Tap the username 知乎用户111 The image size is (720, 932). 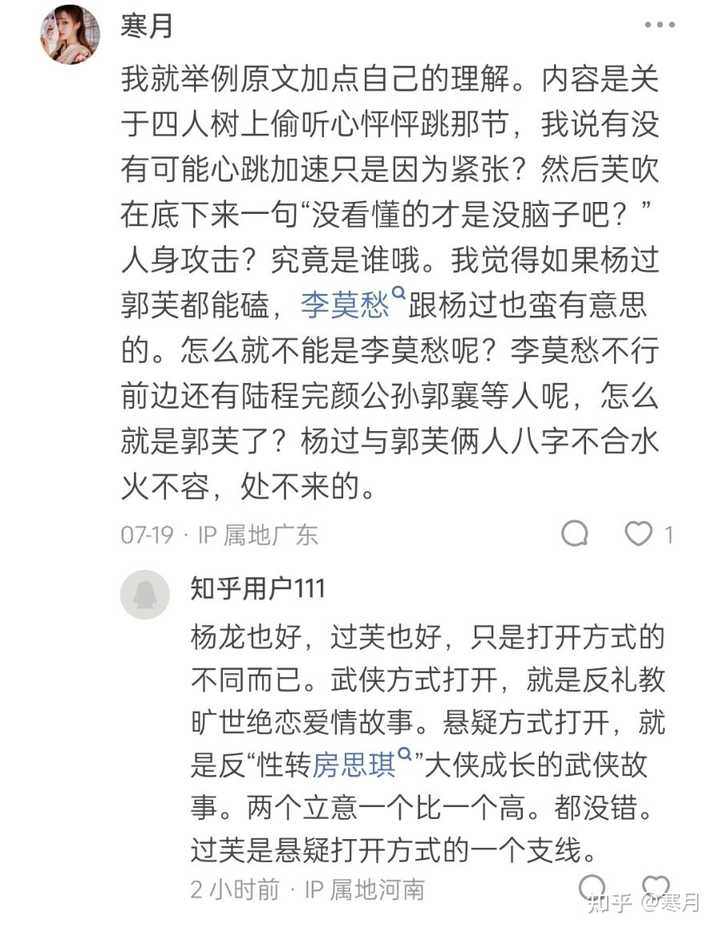click(x=258, y=588)
